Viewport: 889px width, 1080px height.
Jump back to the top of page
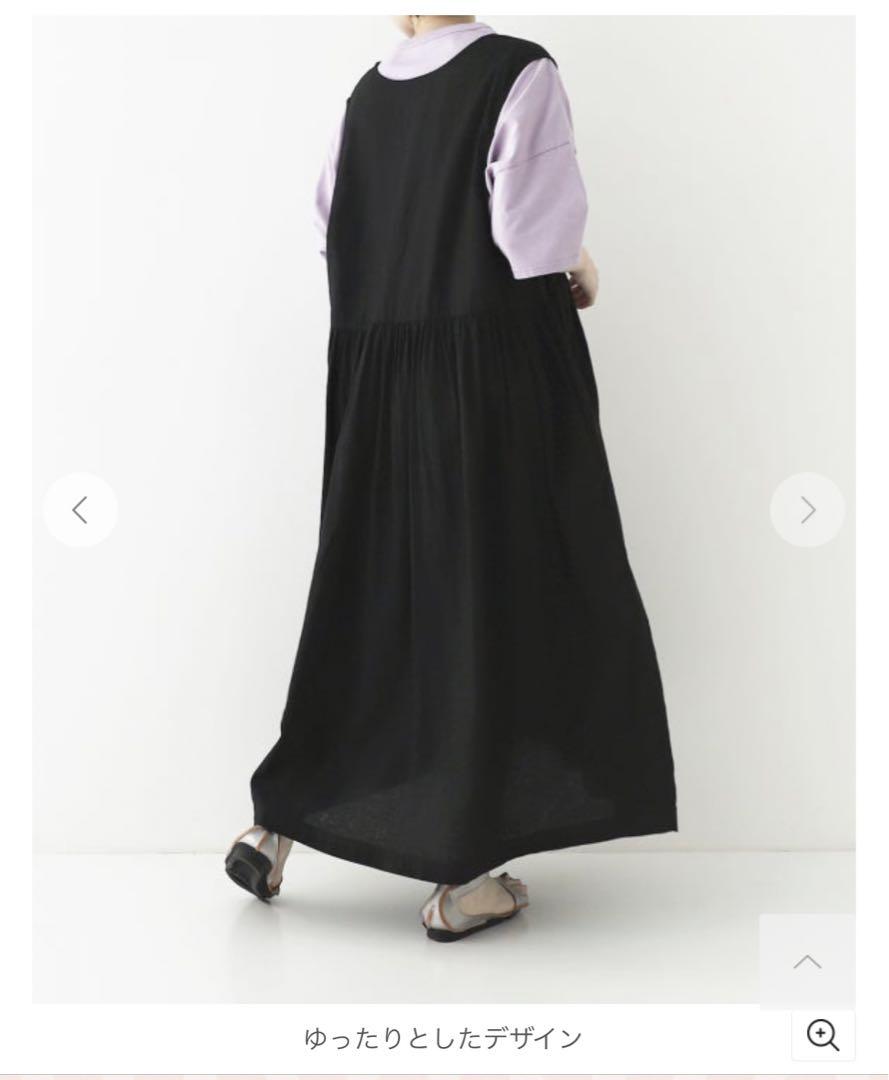(807, 962)
